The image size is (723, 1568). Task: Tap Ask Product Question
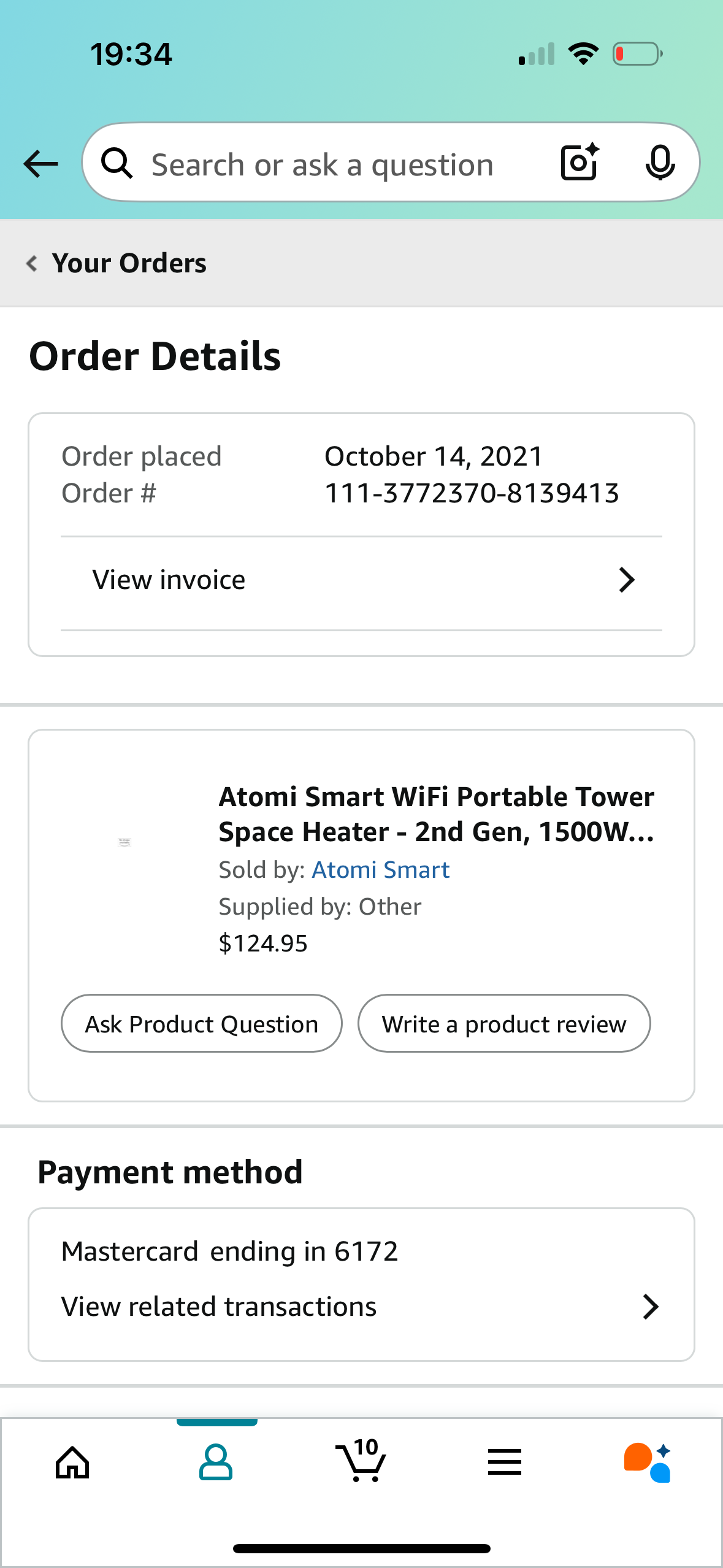tap(202, 1024)
